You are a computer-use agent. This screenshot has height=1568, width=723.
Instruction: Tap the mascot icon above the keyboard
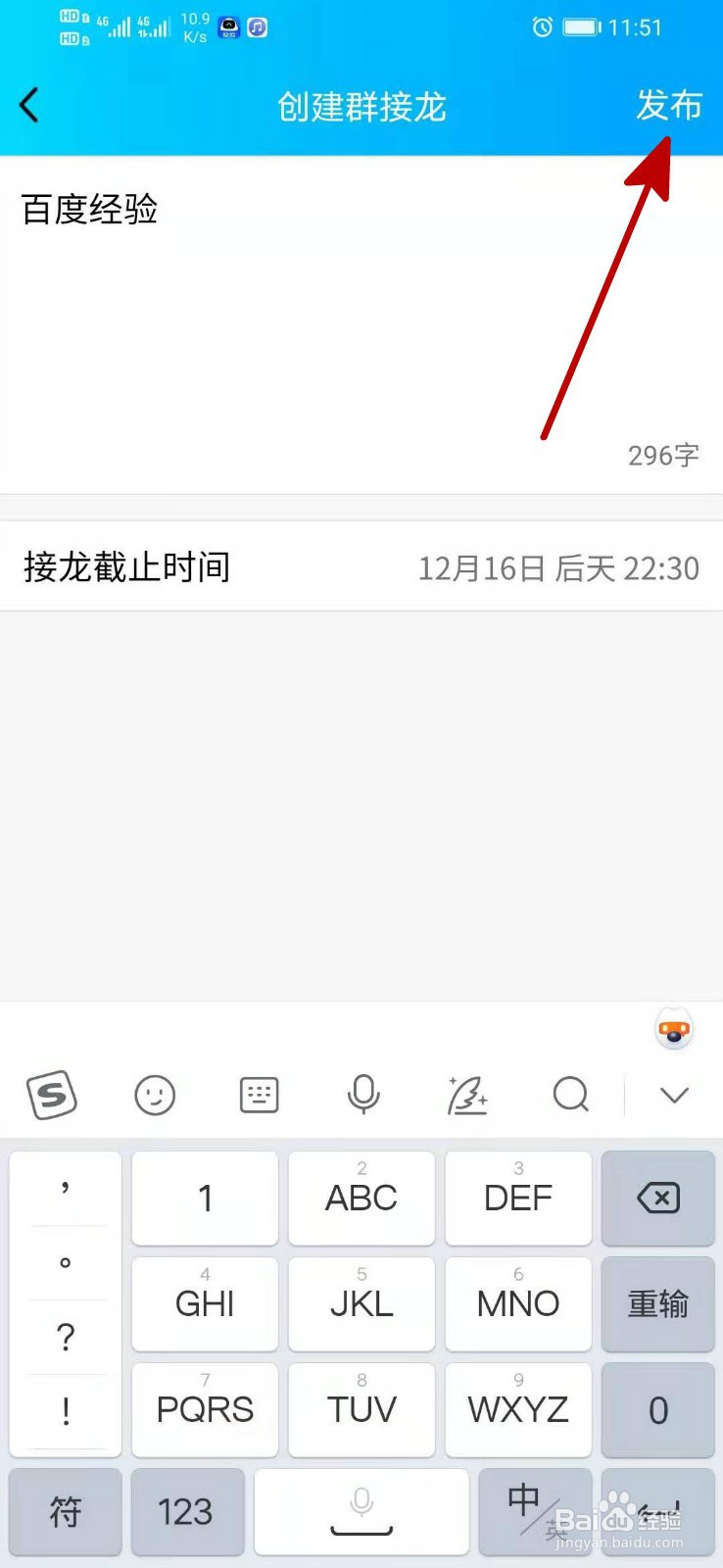674,1030
